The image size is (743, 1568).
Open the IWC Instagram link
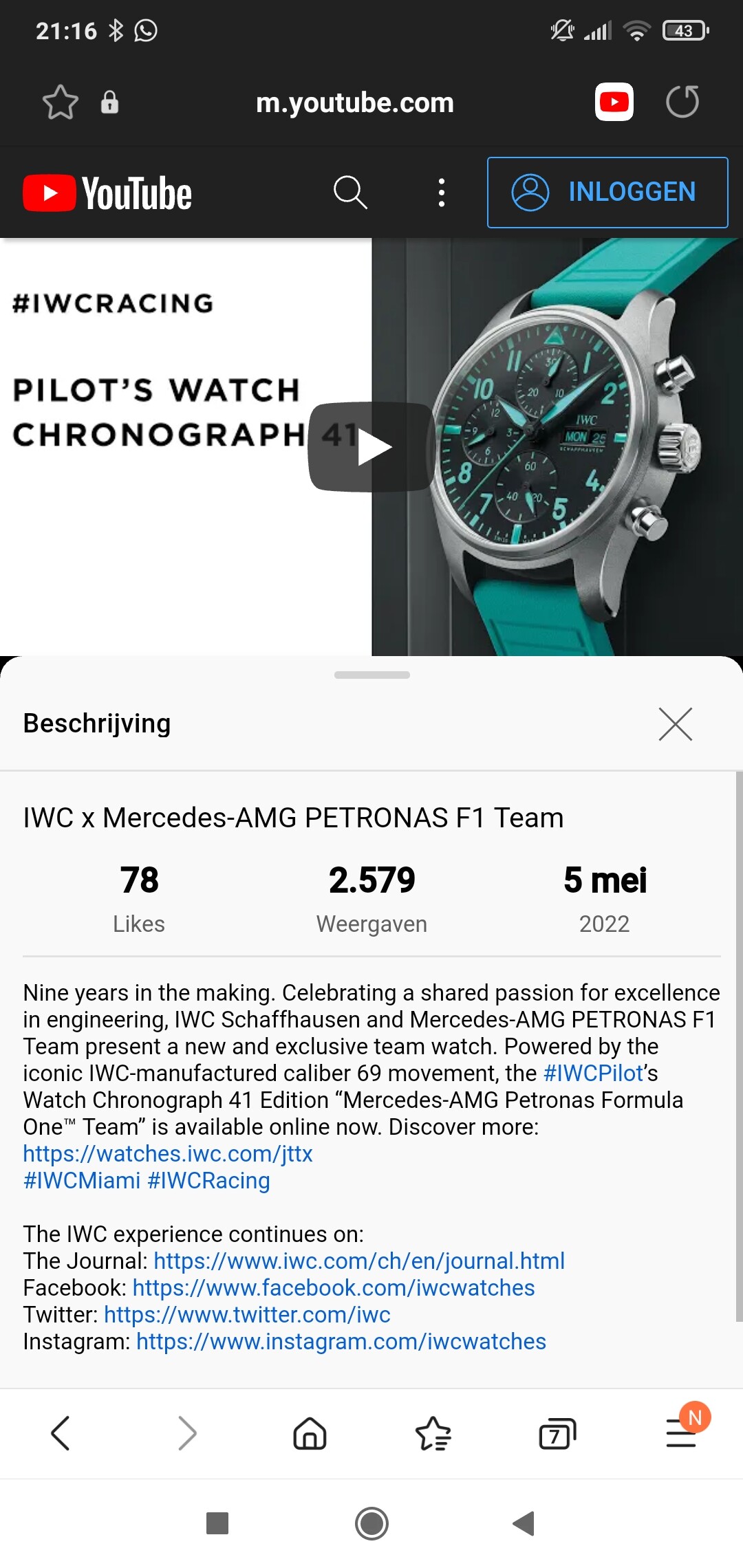pos(341,1341)
